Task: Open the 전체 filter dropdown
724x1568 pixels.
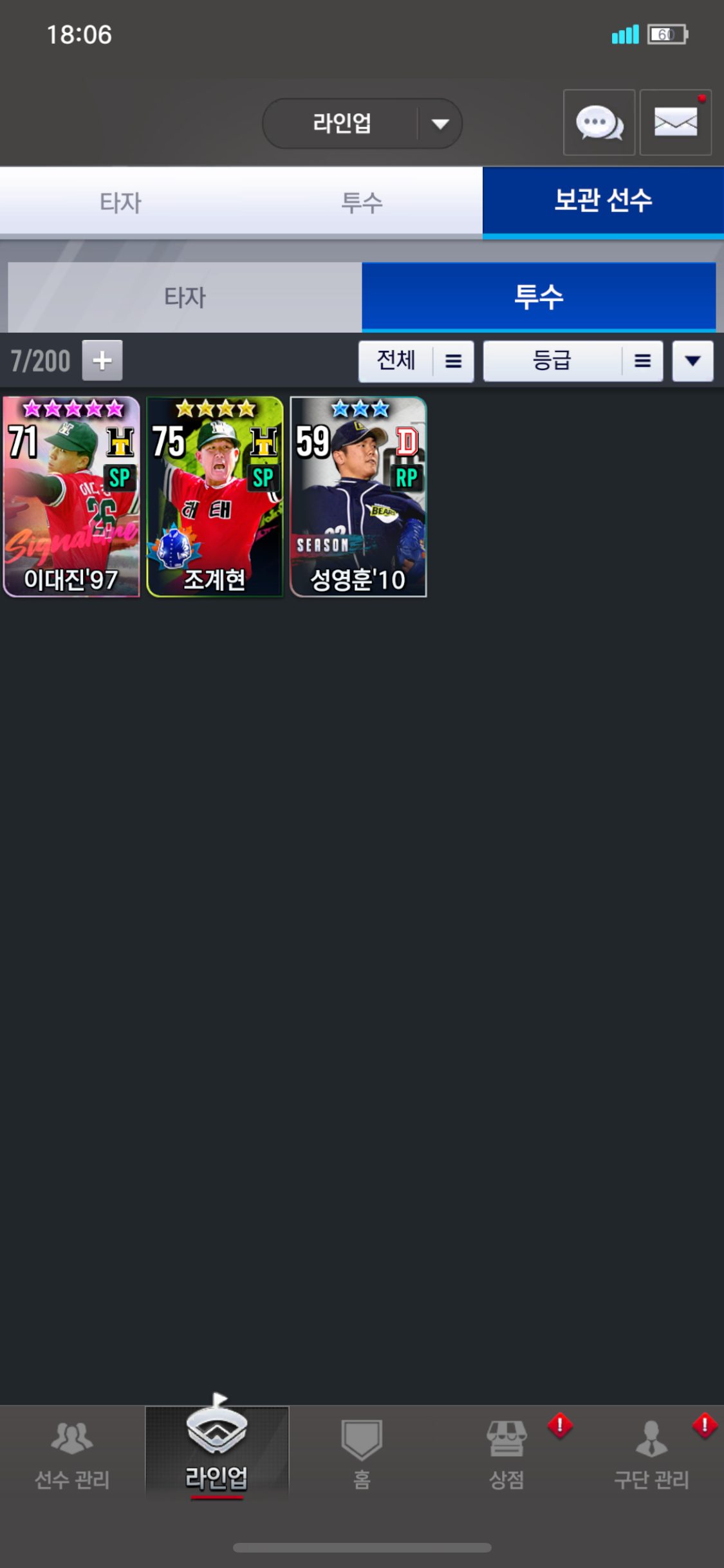Action: coord(416,361)
